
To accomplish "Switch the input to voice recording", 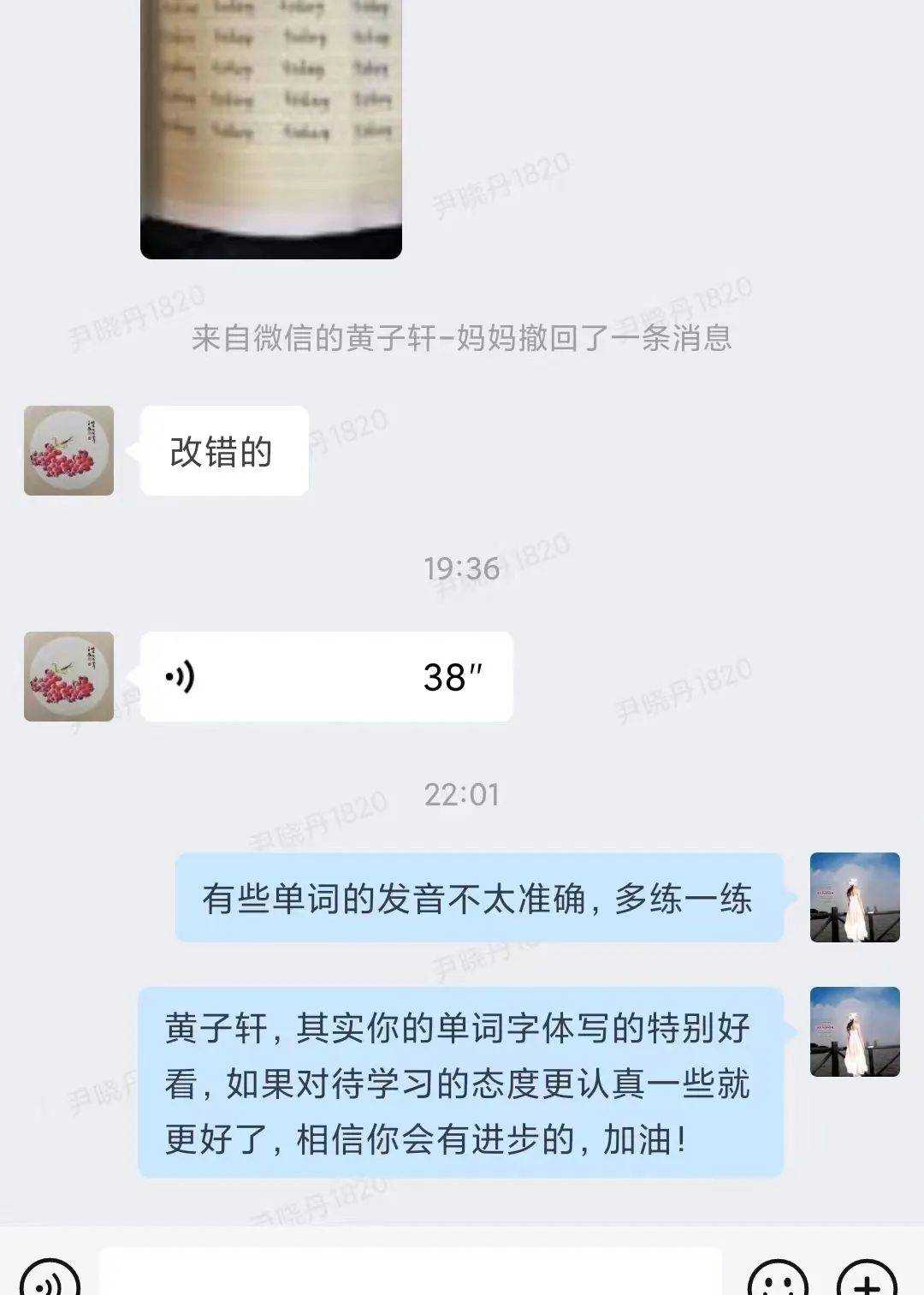I will tap(50, 1280).
